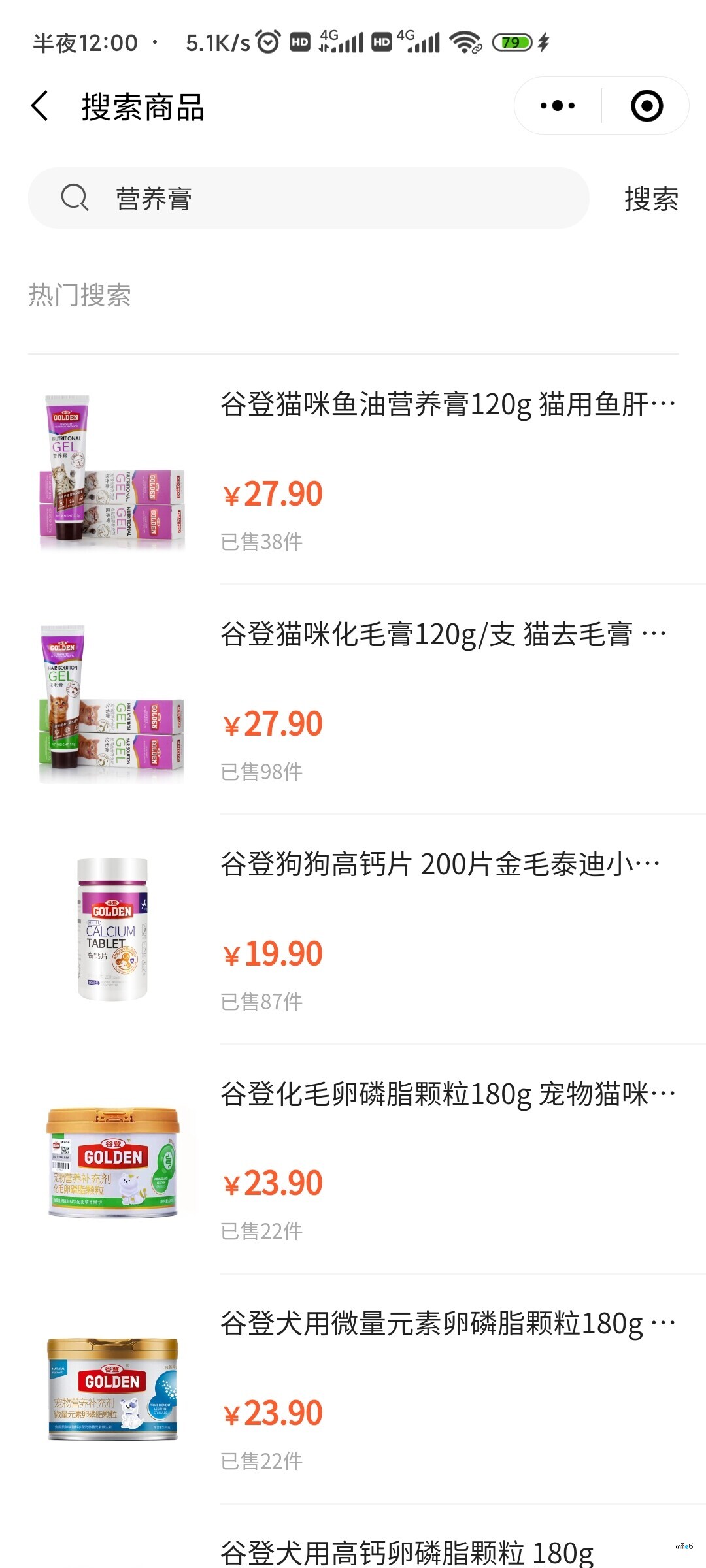Screen dimensions: 706x1568
Task: Open 谷登猫咪鱼油营养膏120g product
Action: 447,405
